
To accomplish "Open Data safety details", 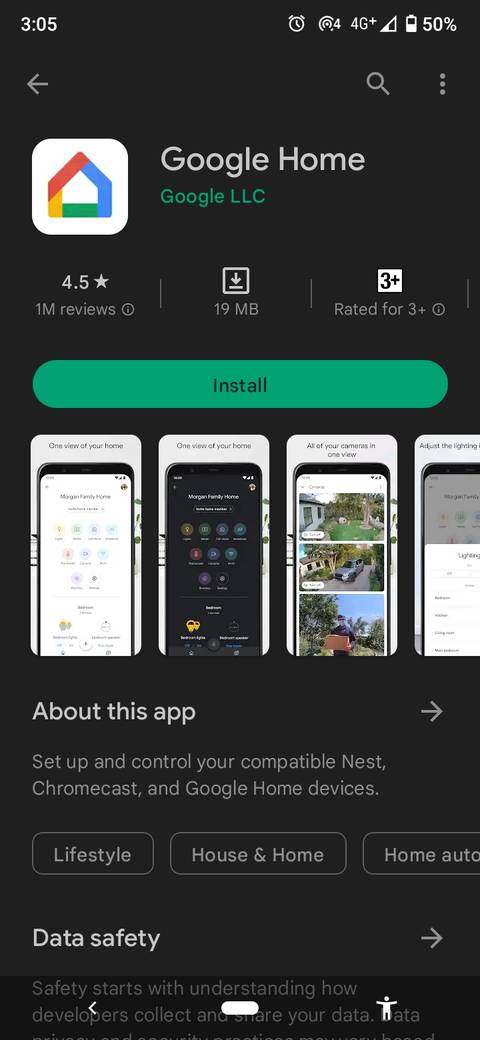I will pyautogui.click(x=432, y=938).
